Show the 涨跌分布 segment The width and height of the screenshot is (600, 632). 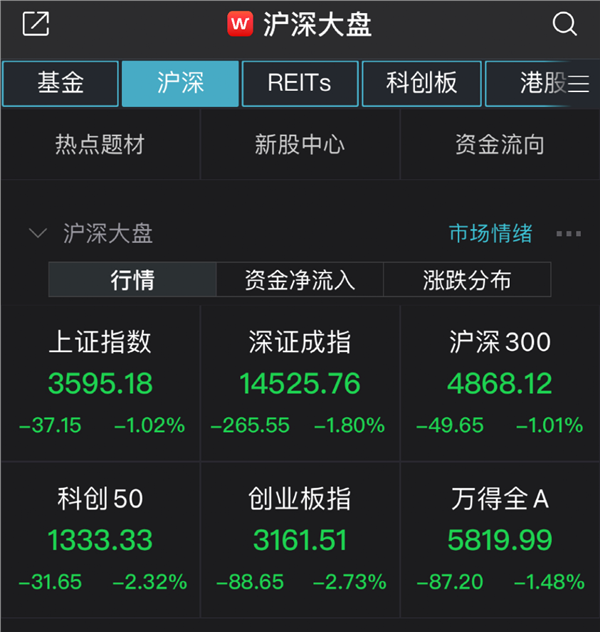467,280
